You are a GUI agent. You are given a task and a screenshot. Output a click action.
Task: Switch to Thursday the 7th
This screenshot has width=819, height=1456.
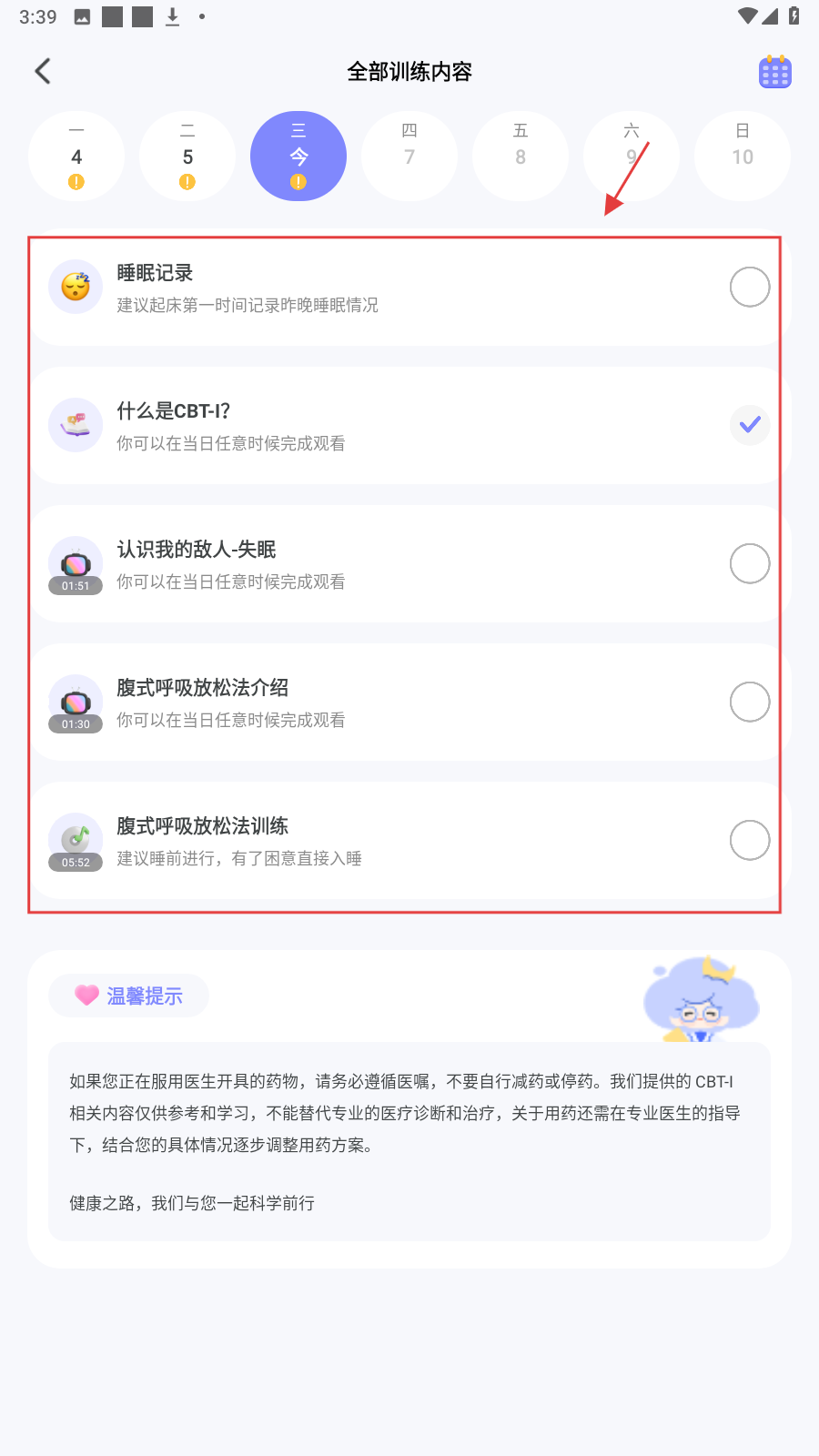pyautogui.click(x=409, y=157)
